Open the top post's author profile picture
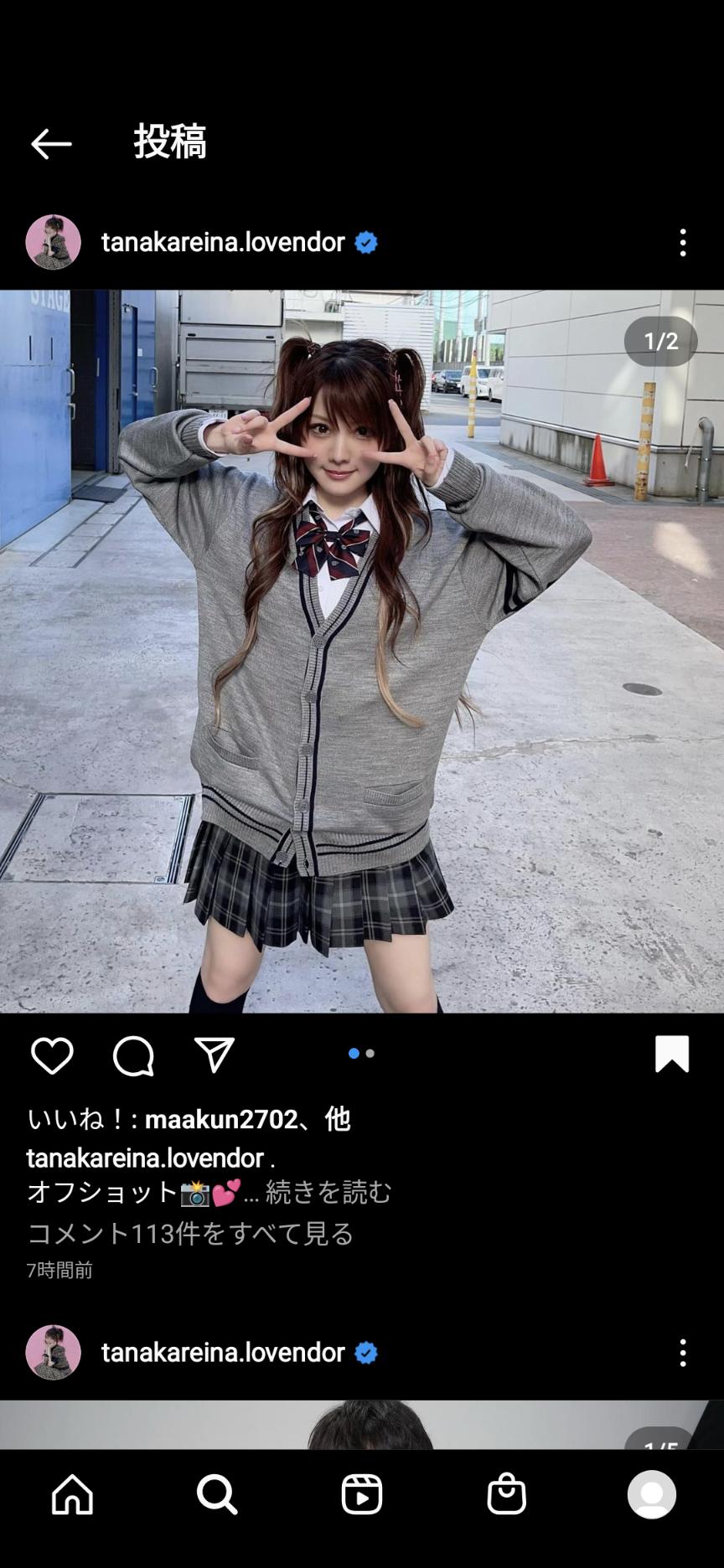 (54, 242)
